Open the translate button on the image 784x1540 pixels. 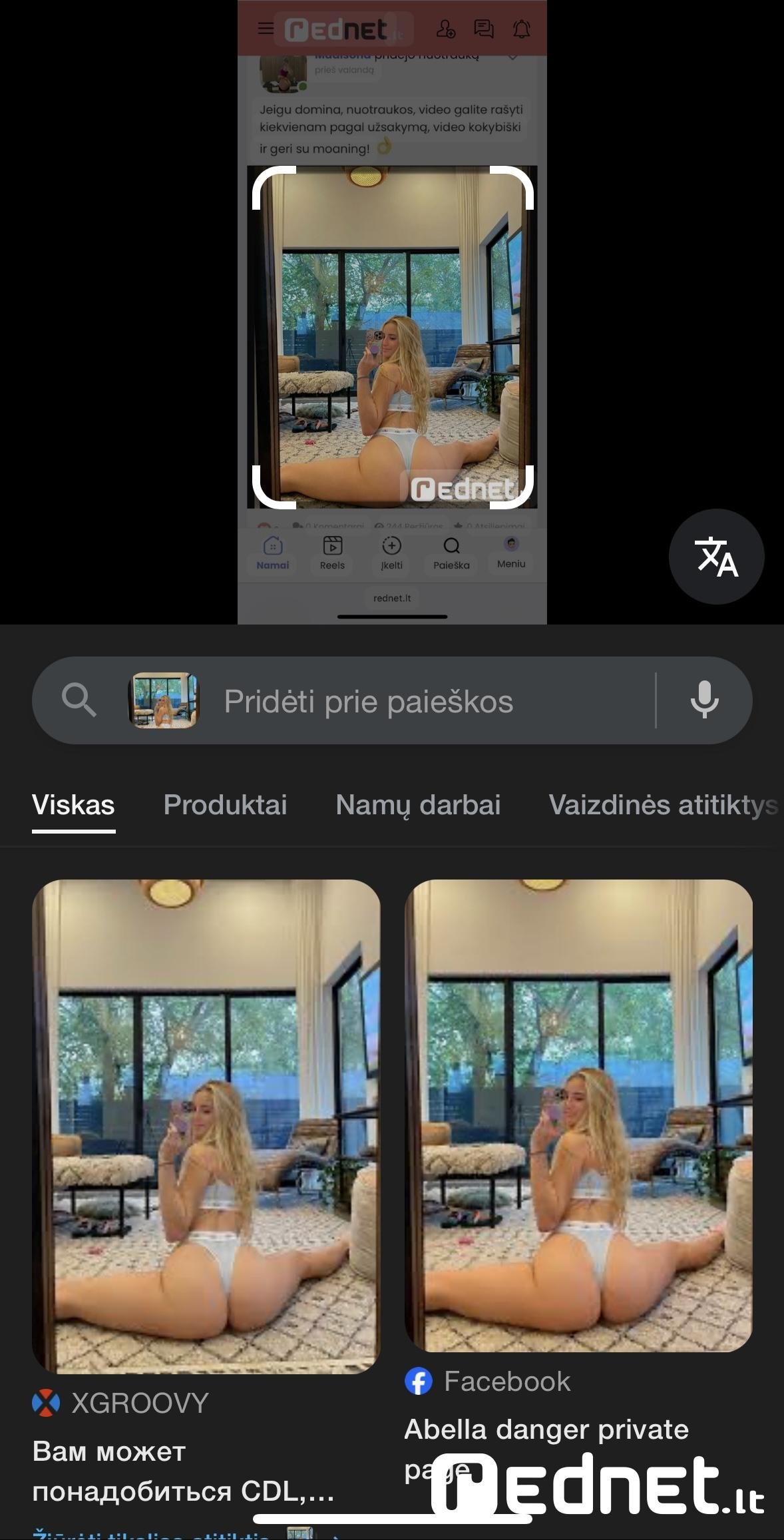[x=716, y=557]
